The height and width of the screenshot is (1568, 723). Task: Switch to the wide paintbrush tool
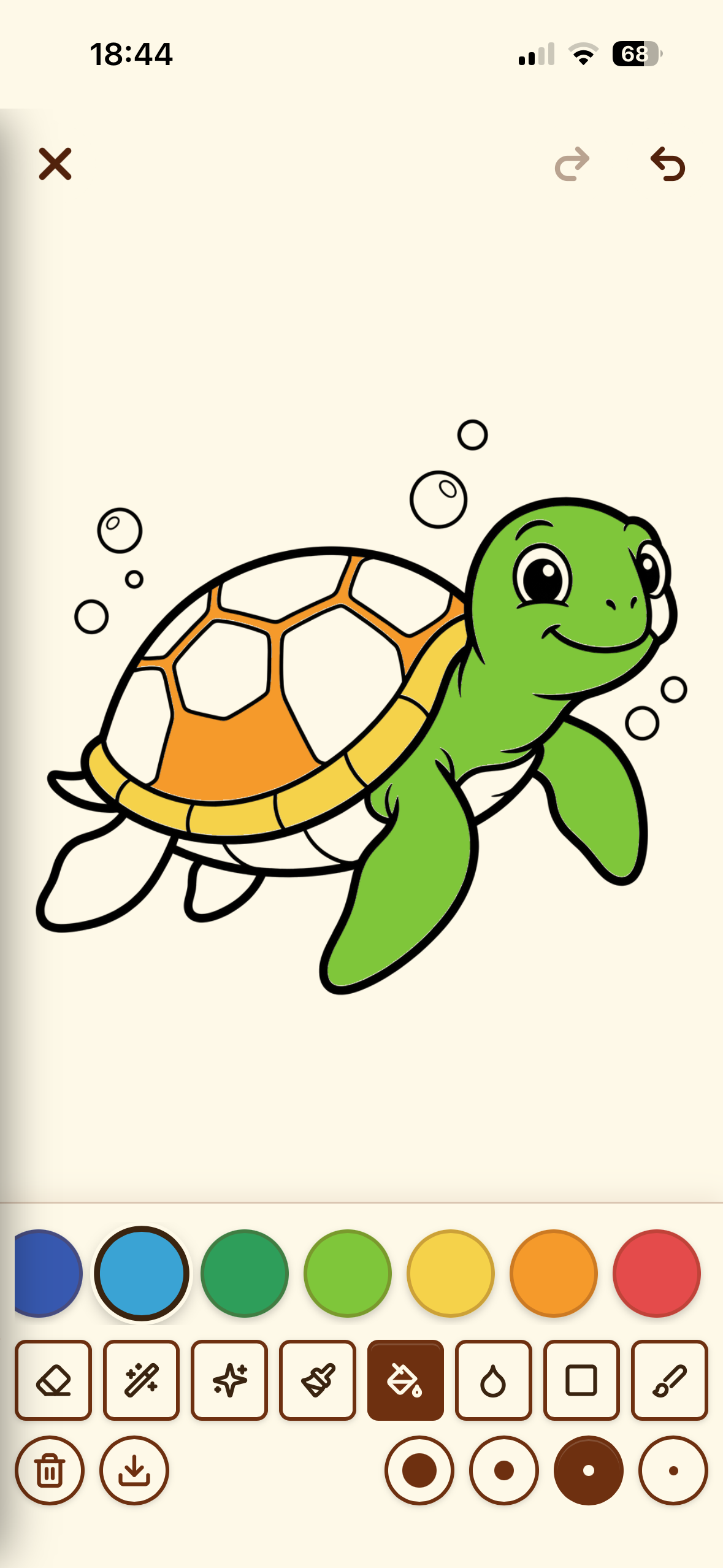coord(318,1380)
